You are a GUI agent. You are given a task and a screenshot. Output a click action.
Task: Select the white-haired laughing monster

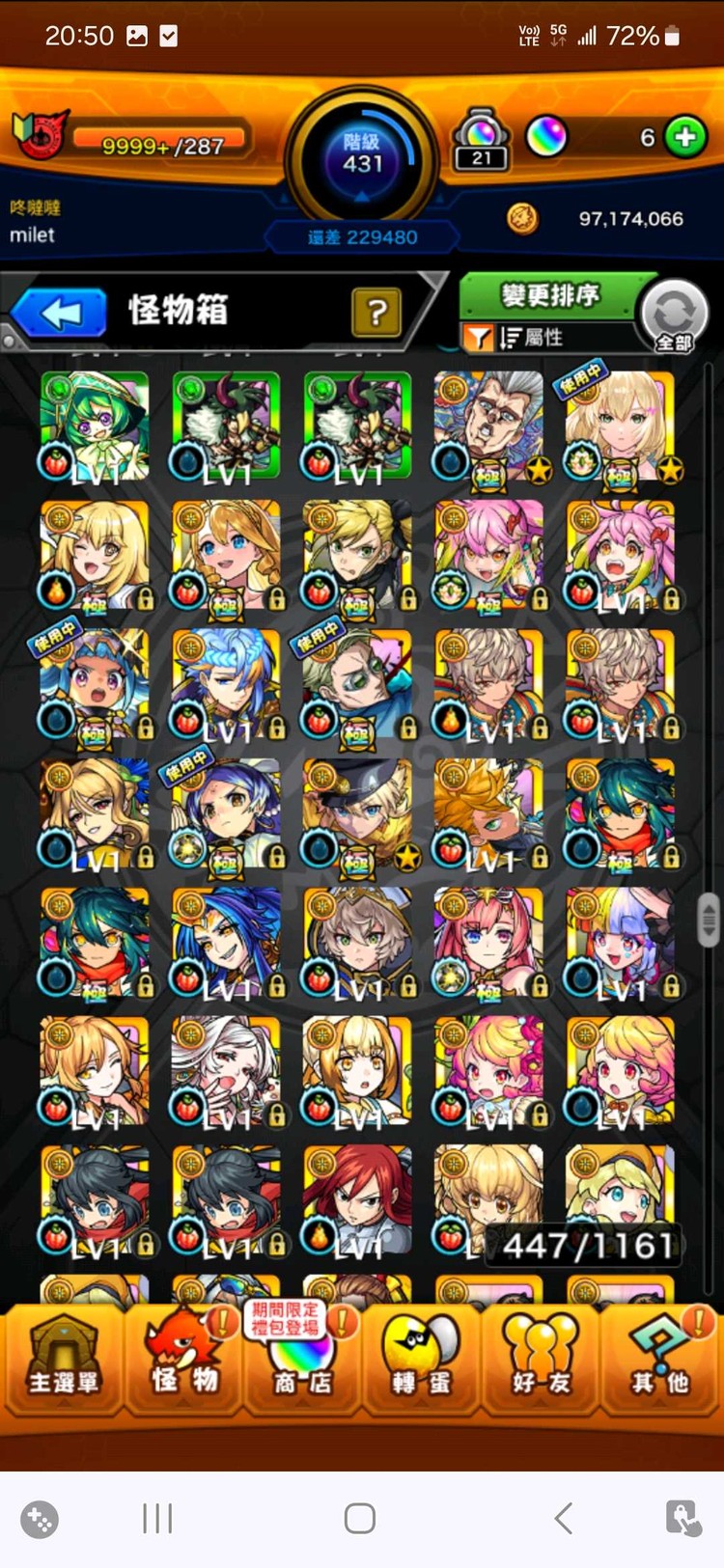tap(226, 1071)
